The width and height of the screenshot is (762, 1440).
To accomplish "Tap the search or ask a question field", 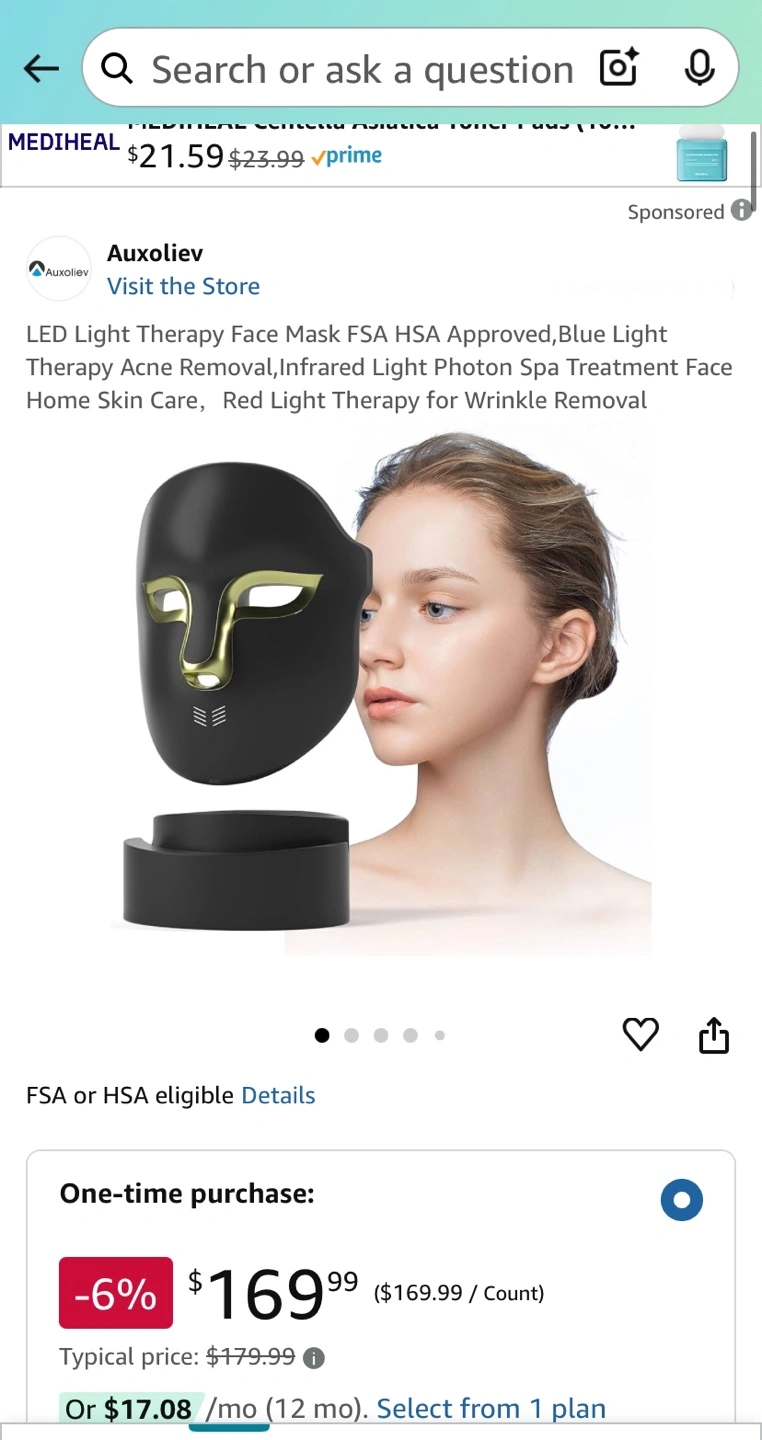I will (362, 69).
